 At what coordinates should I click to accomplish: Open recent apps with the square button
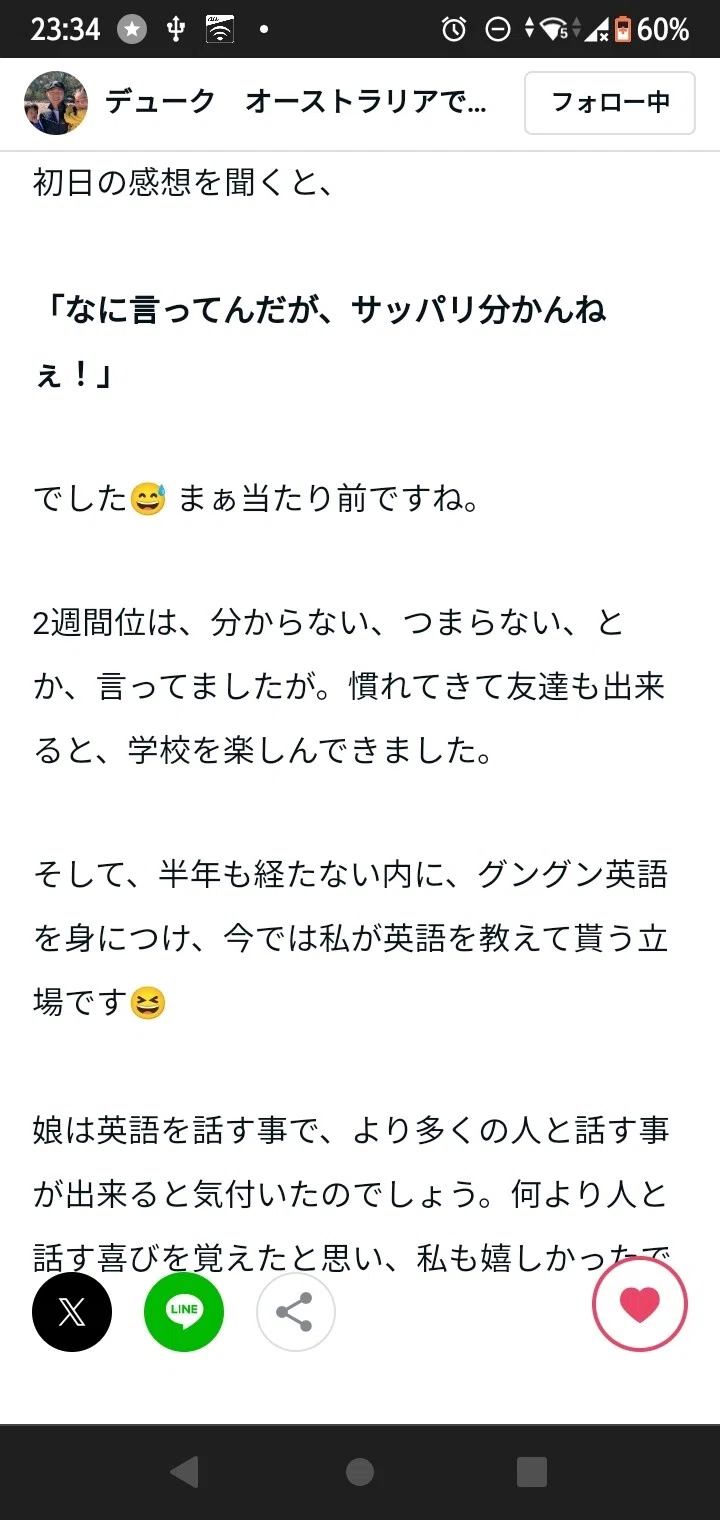[x=532, y=1471]
